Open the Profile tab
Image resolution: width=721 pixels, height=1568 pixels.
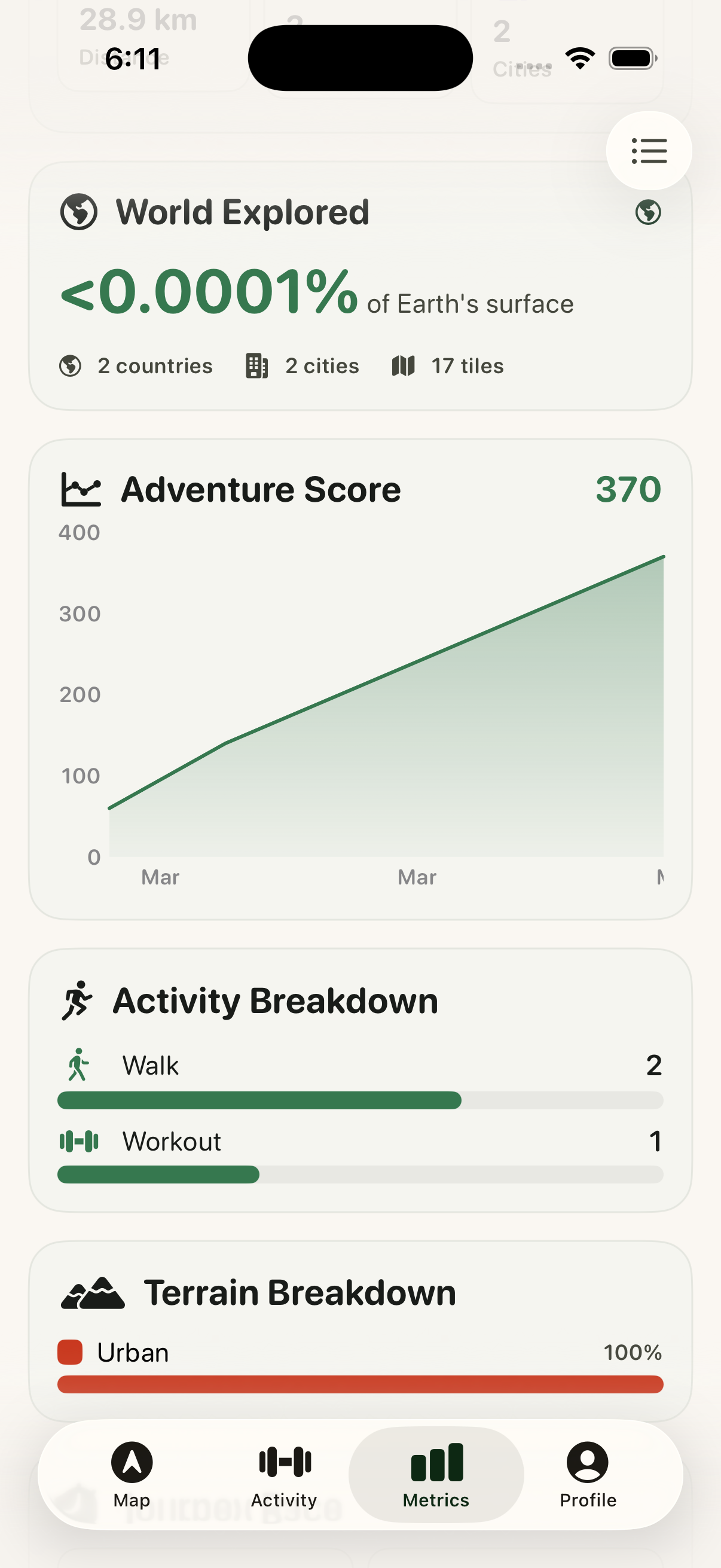coord(586,1475)
